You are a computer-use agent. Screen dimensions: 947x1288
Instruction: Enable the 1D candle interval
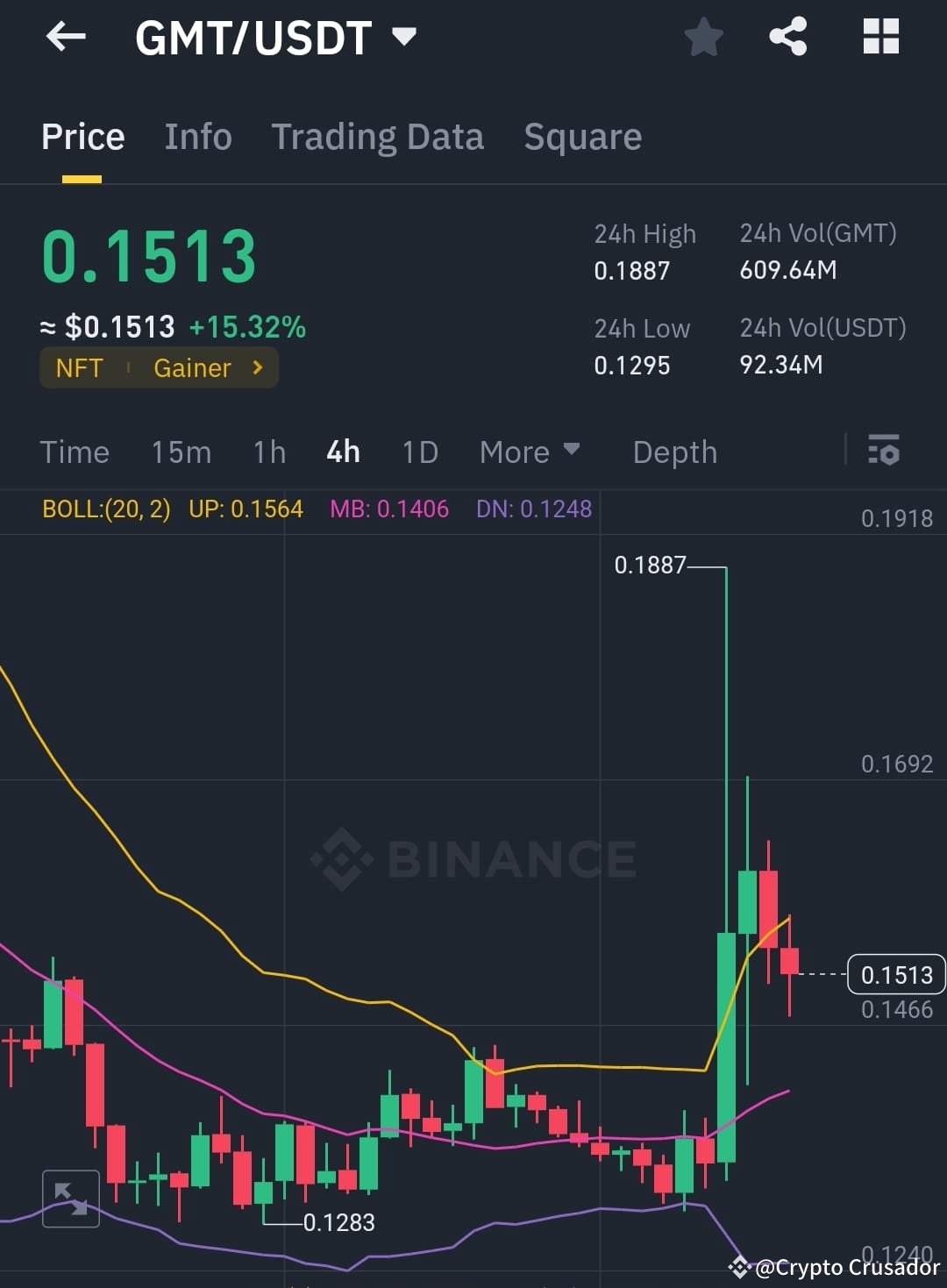419,452
